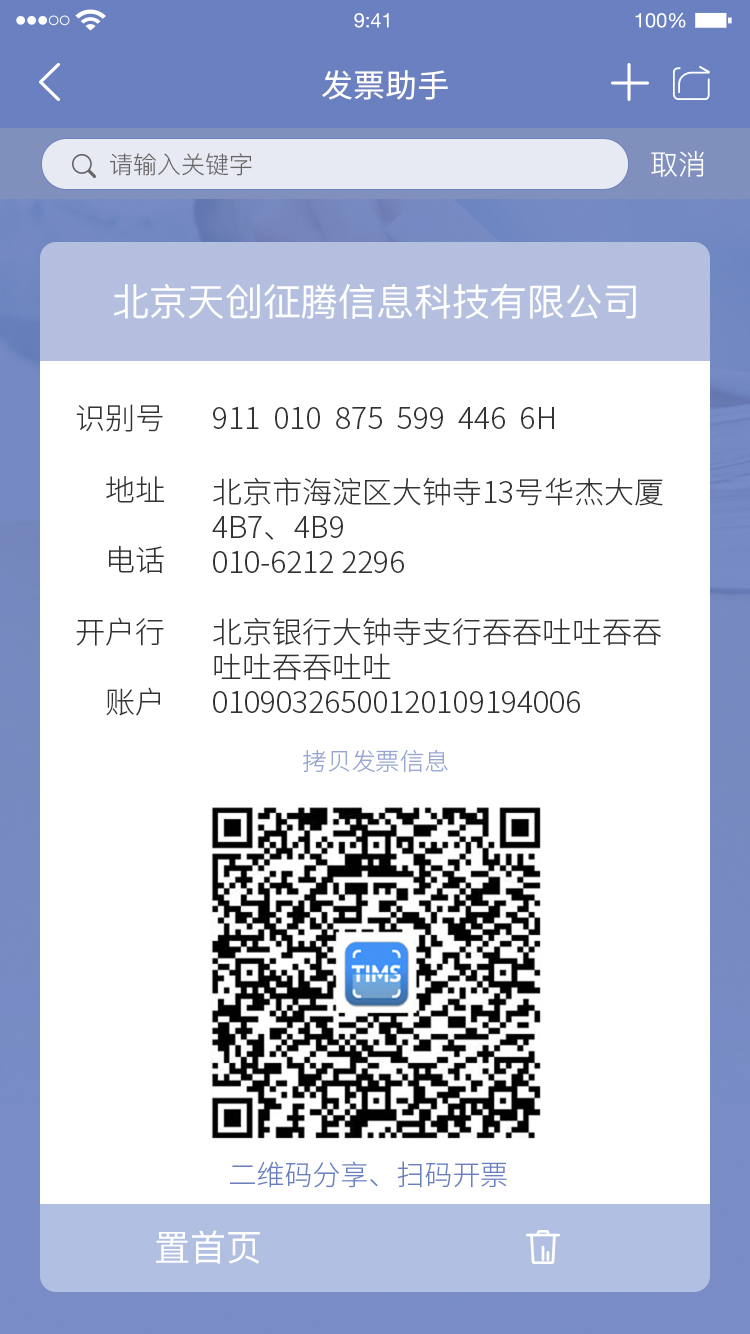Tap 二维码分享、扫码开票 link

click(x=369, y=1174)
